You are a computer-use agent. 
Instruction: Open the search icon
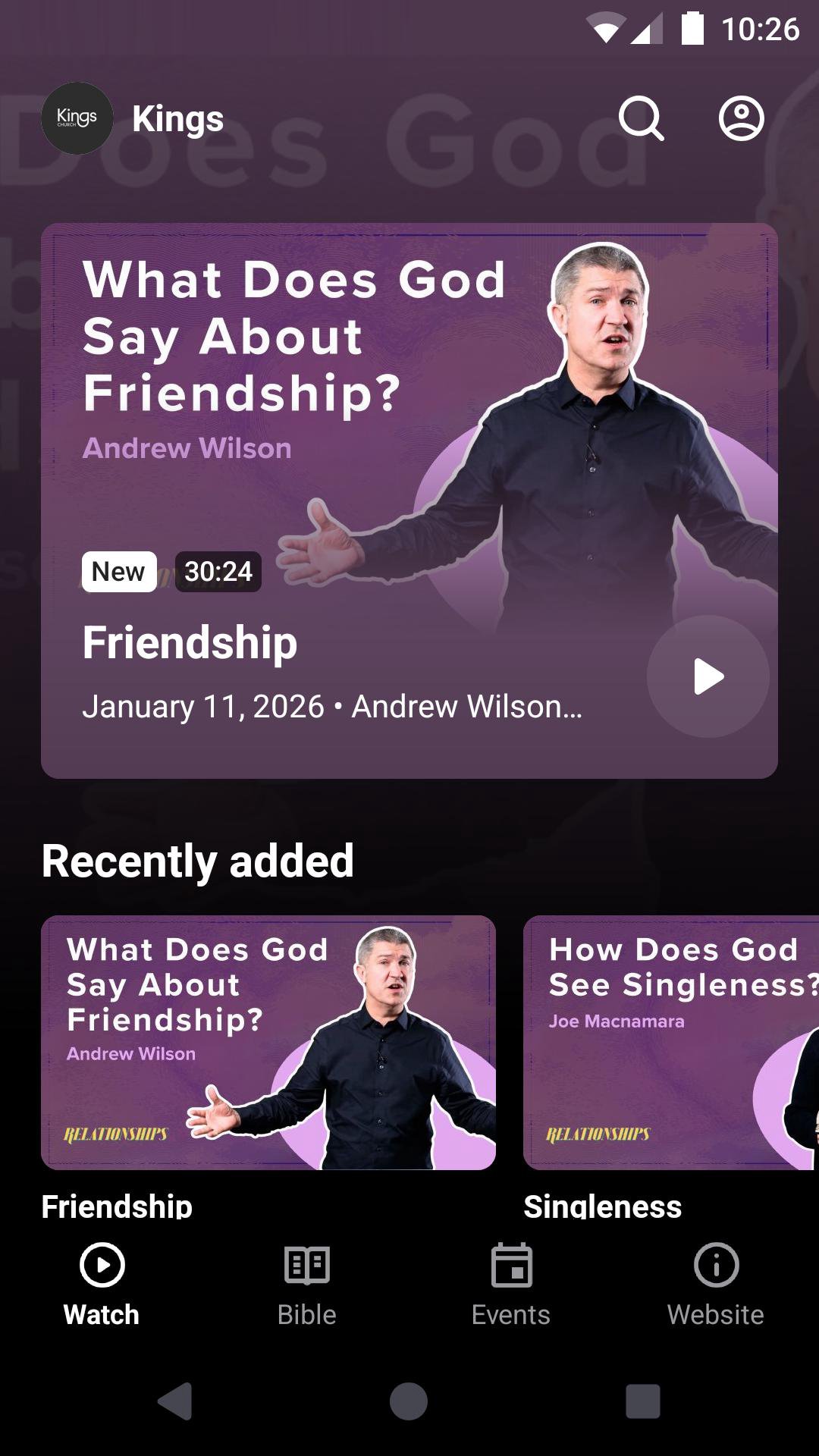(641, 118)
